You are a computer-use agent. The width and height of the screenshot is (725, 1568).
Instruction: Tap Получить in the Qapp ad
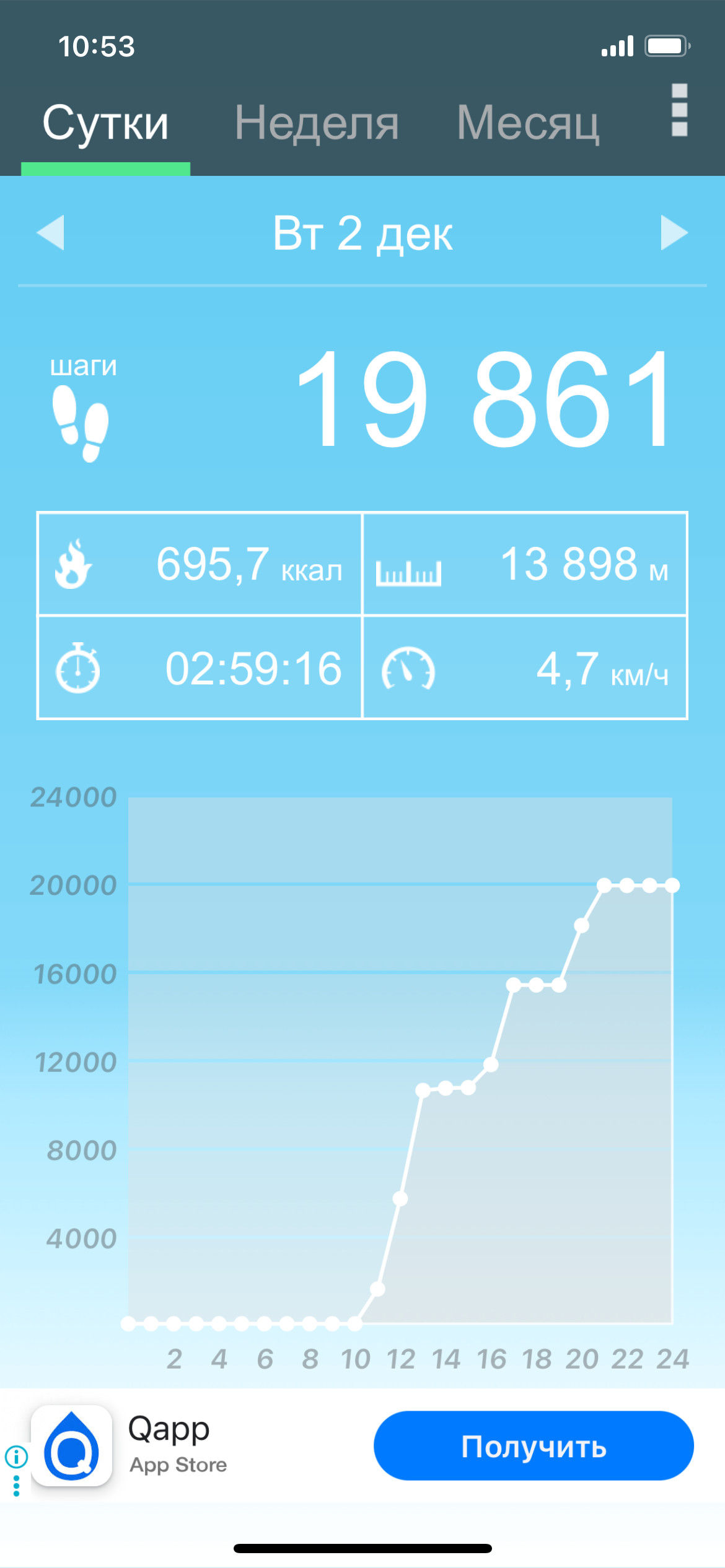534,1446
